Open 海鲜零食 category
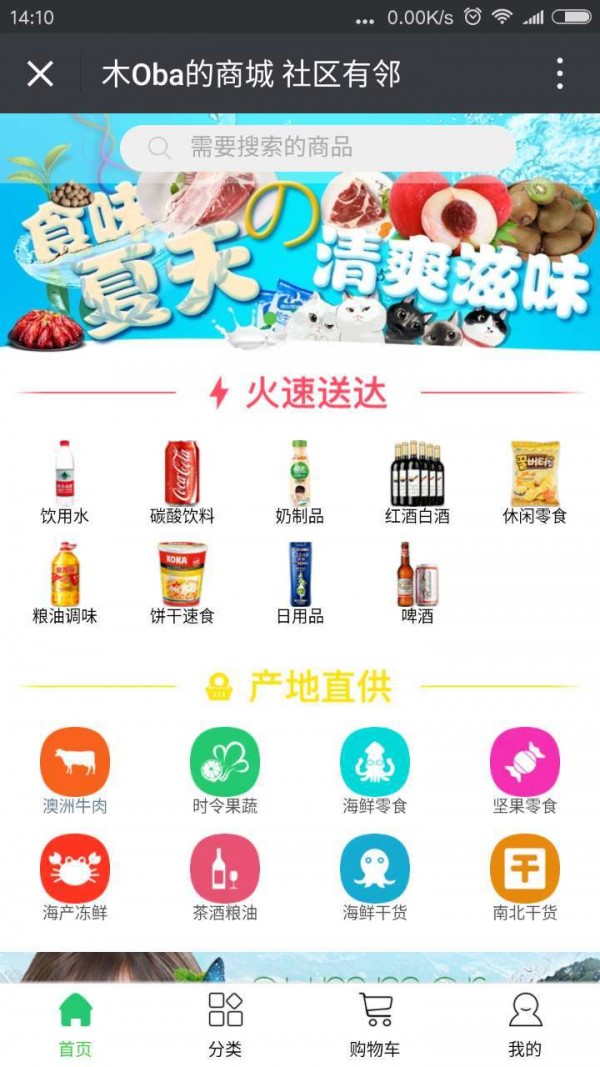 pos(375,771)
